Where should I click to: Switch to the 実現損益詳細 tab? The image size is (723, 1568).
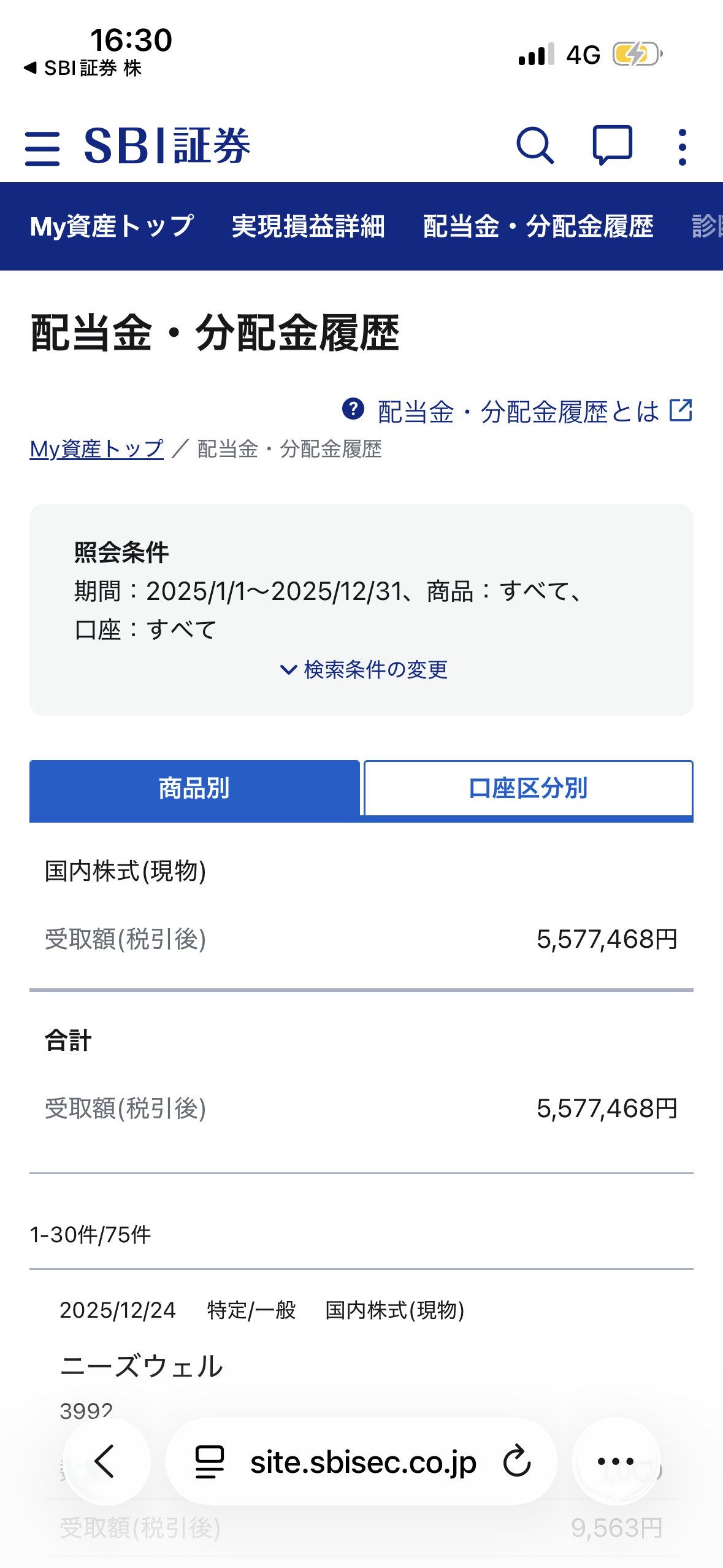308,226
